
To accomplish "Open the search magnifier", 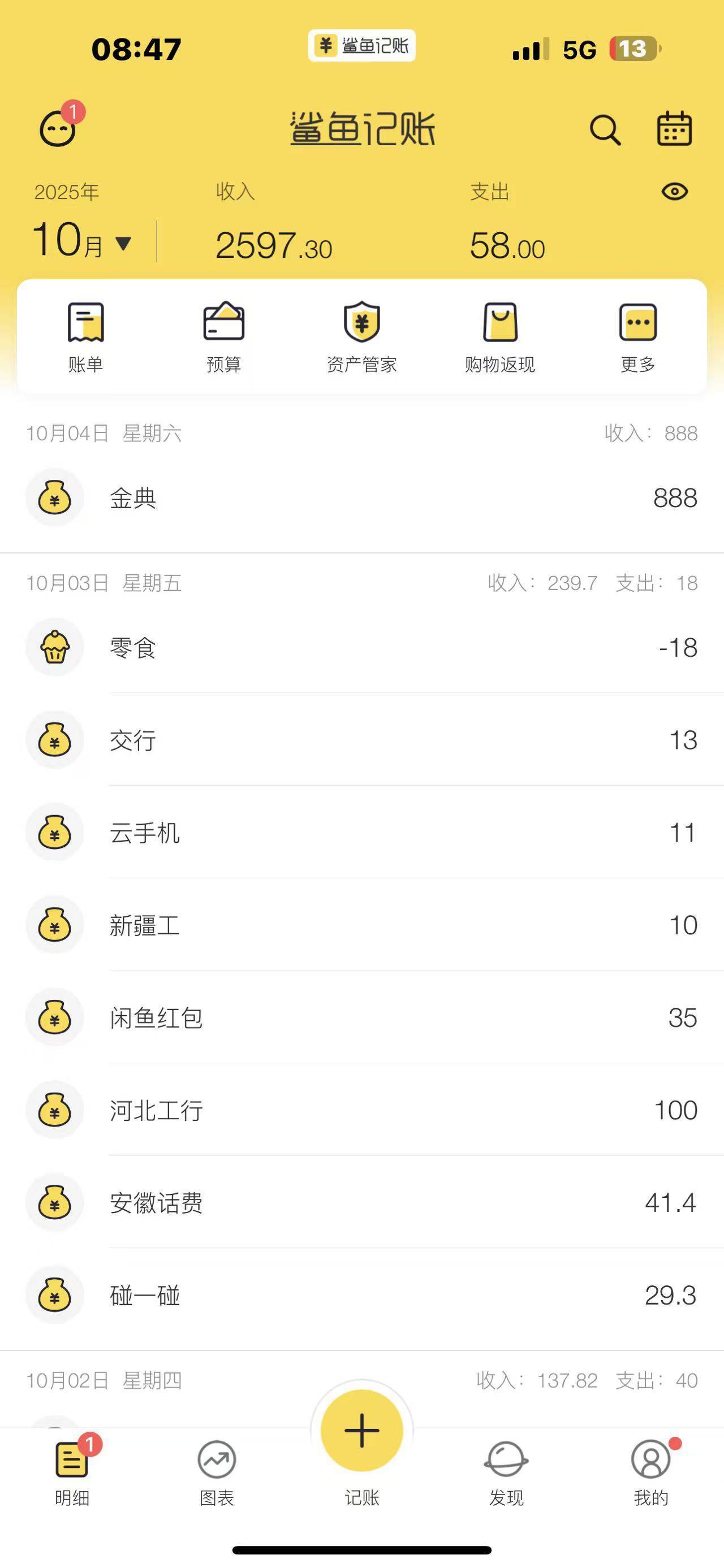I will point(605,129).
